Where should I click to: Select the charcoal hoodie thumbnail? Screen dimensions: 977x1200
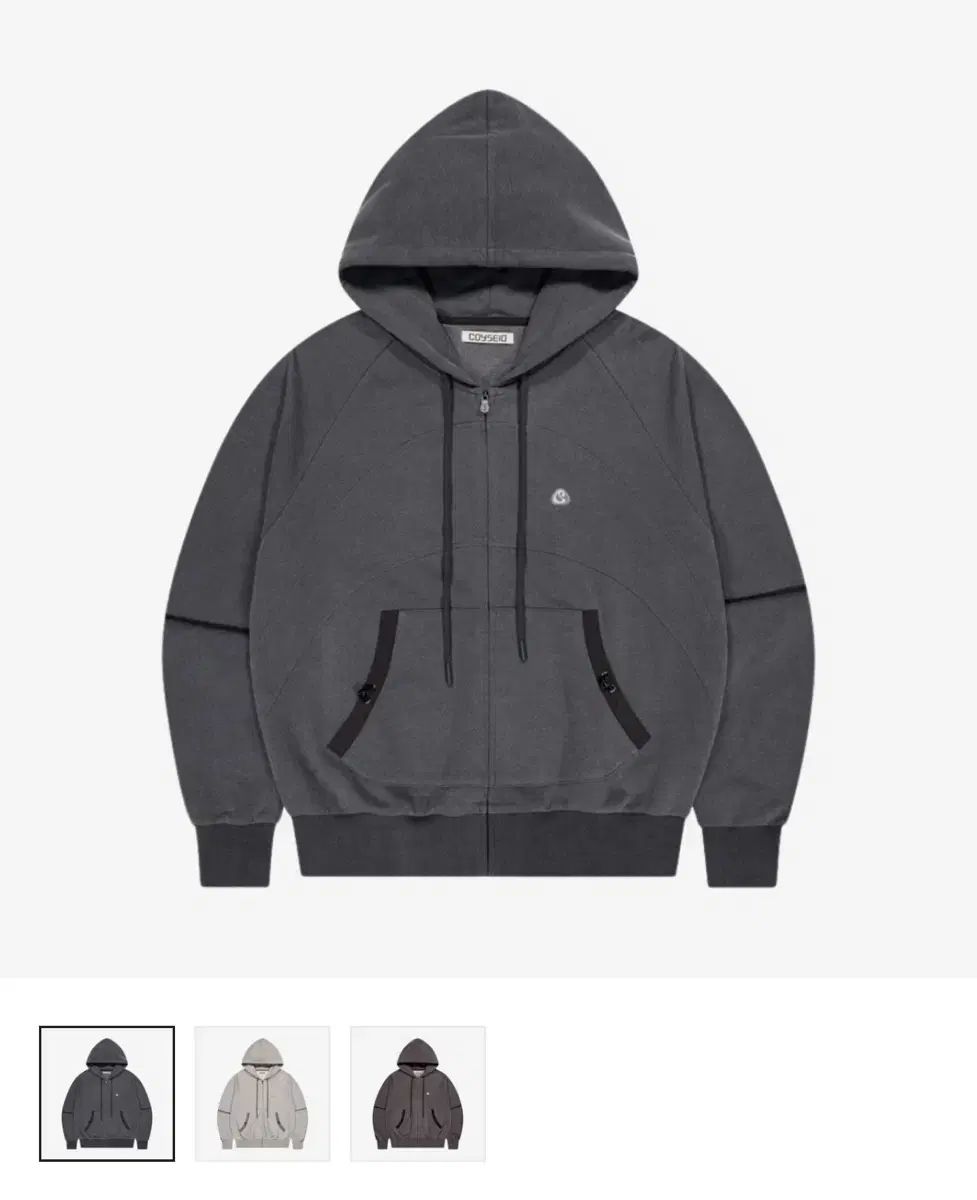coord(107,1093)
